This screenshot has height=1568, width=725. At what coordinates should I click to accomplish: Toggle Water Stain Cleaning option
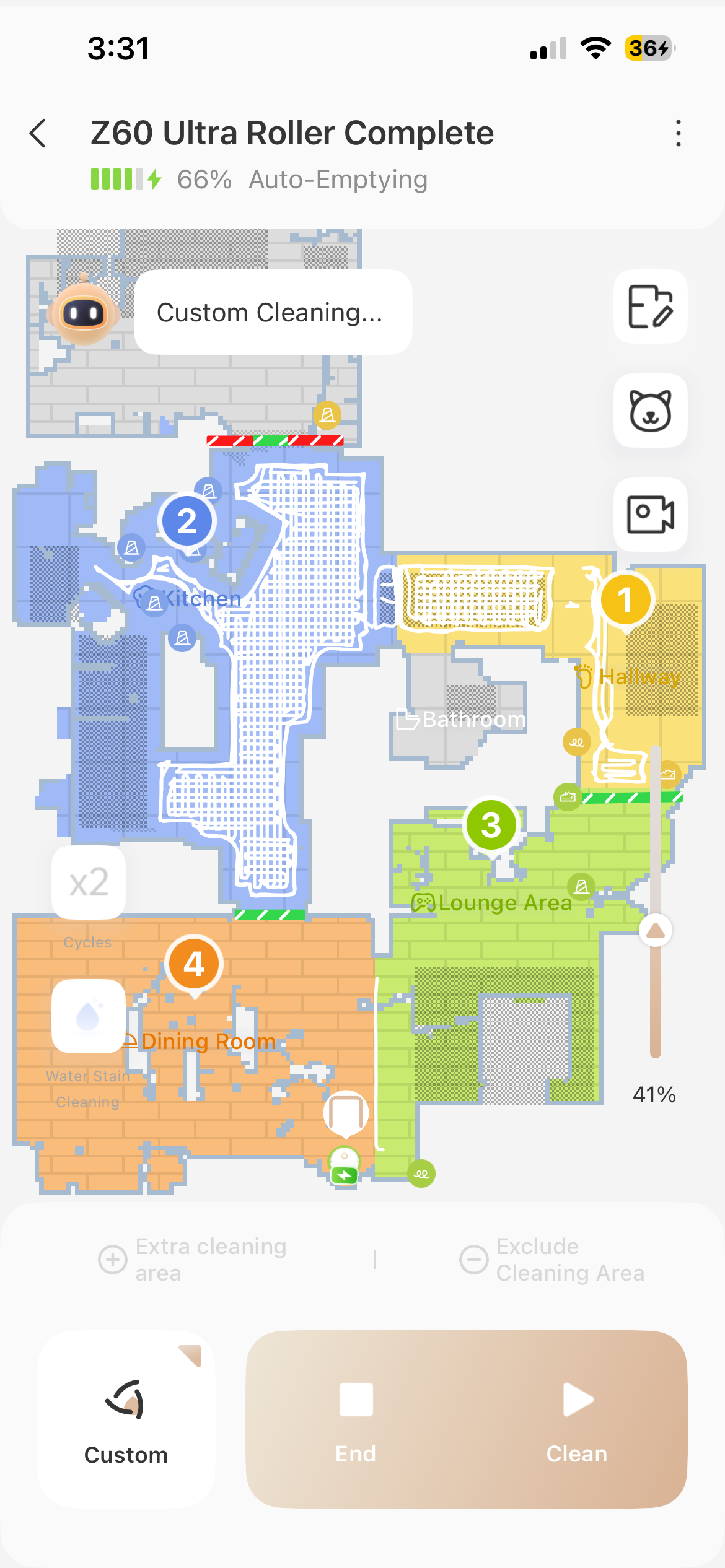point(89,1016)
